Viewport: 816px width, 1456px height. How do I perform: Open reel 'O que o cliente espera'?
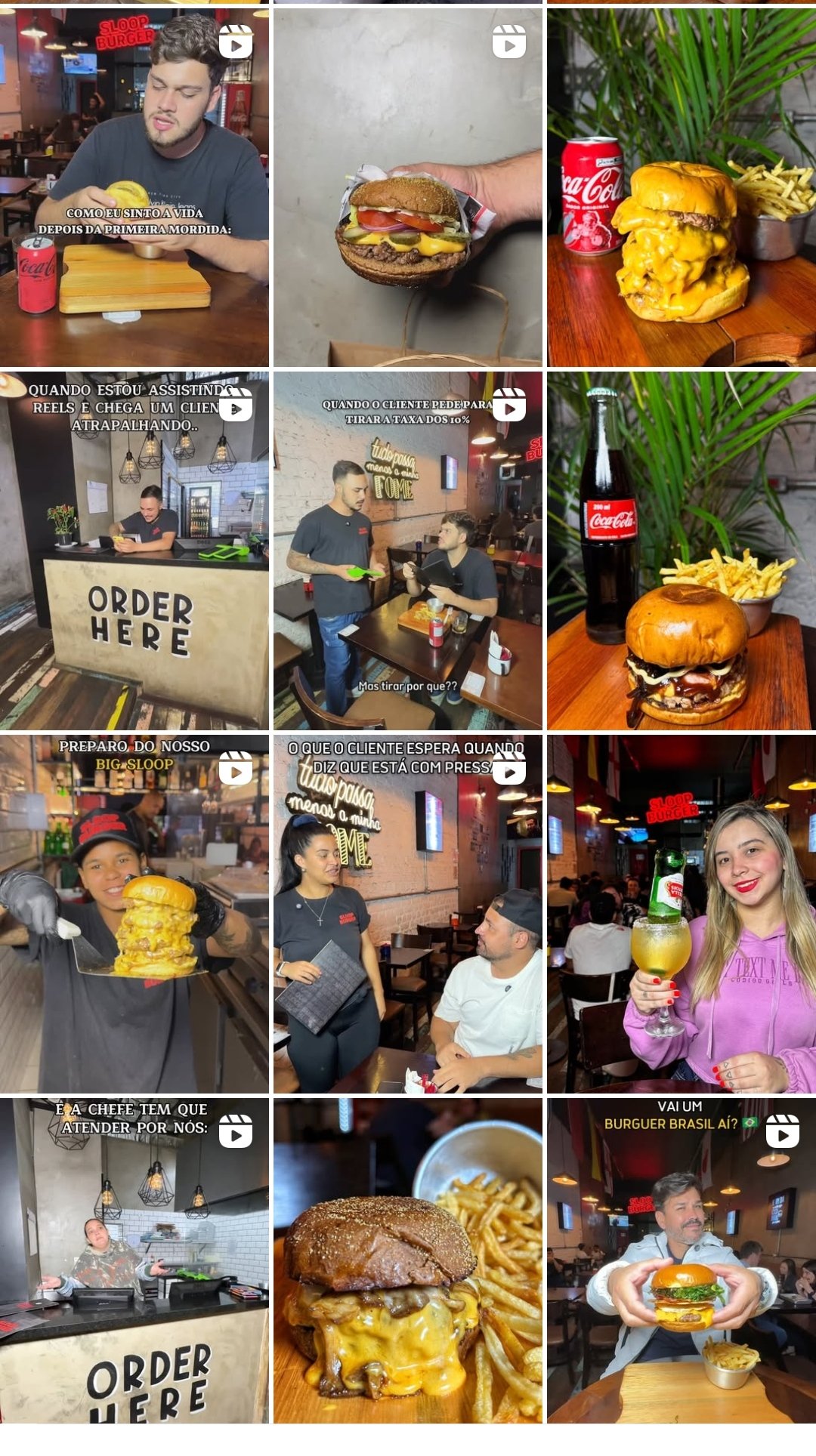click(x=407, y=913)
